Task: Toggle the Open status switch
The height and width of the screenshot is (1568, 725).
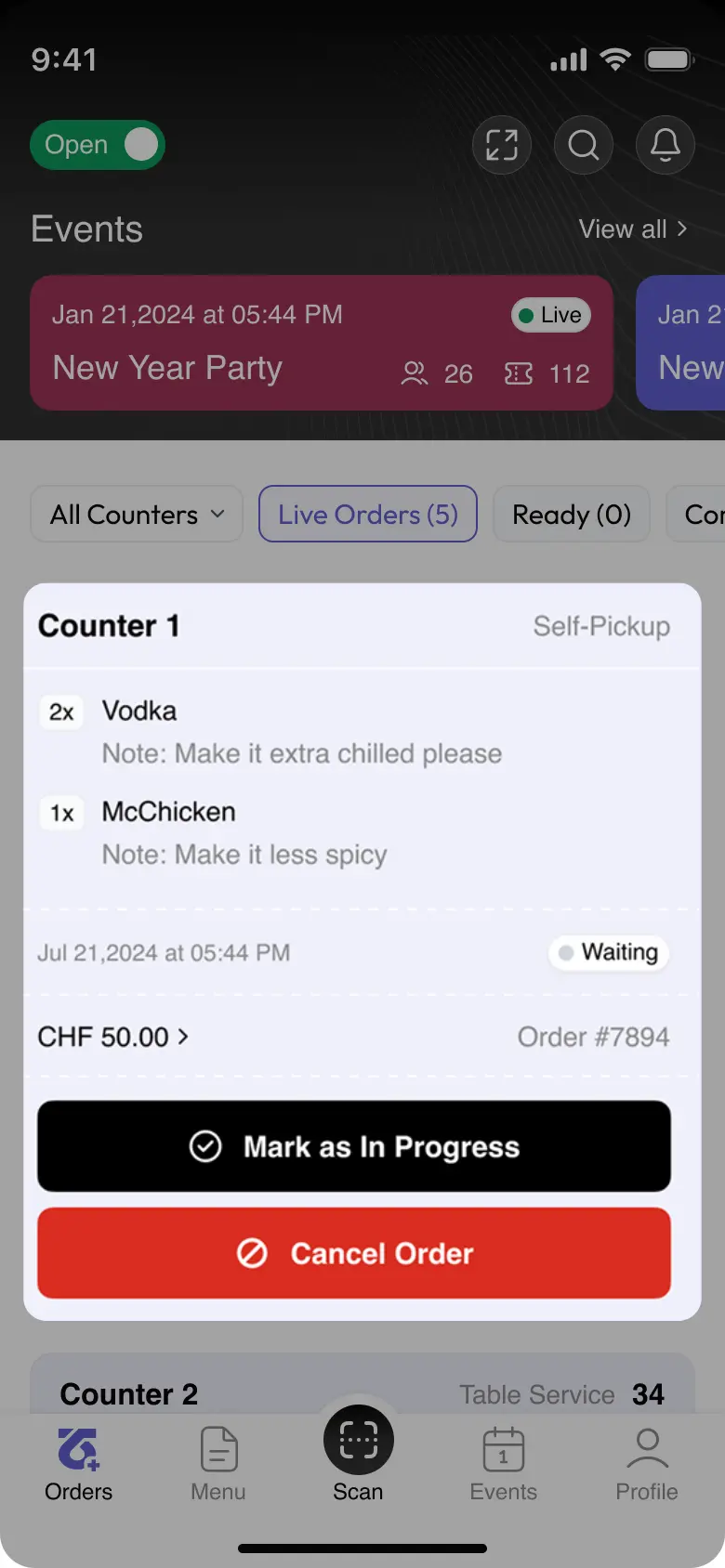Action: coord(98,145)
